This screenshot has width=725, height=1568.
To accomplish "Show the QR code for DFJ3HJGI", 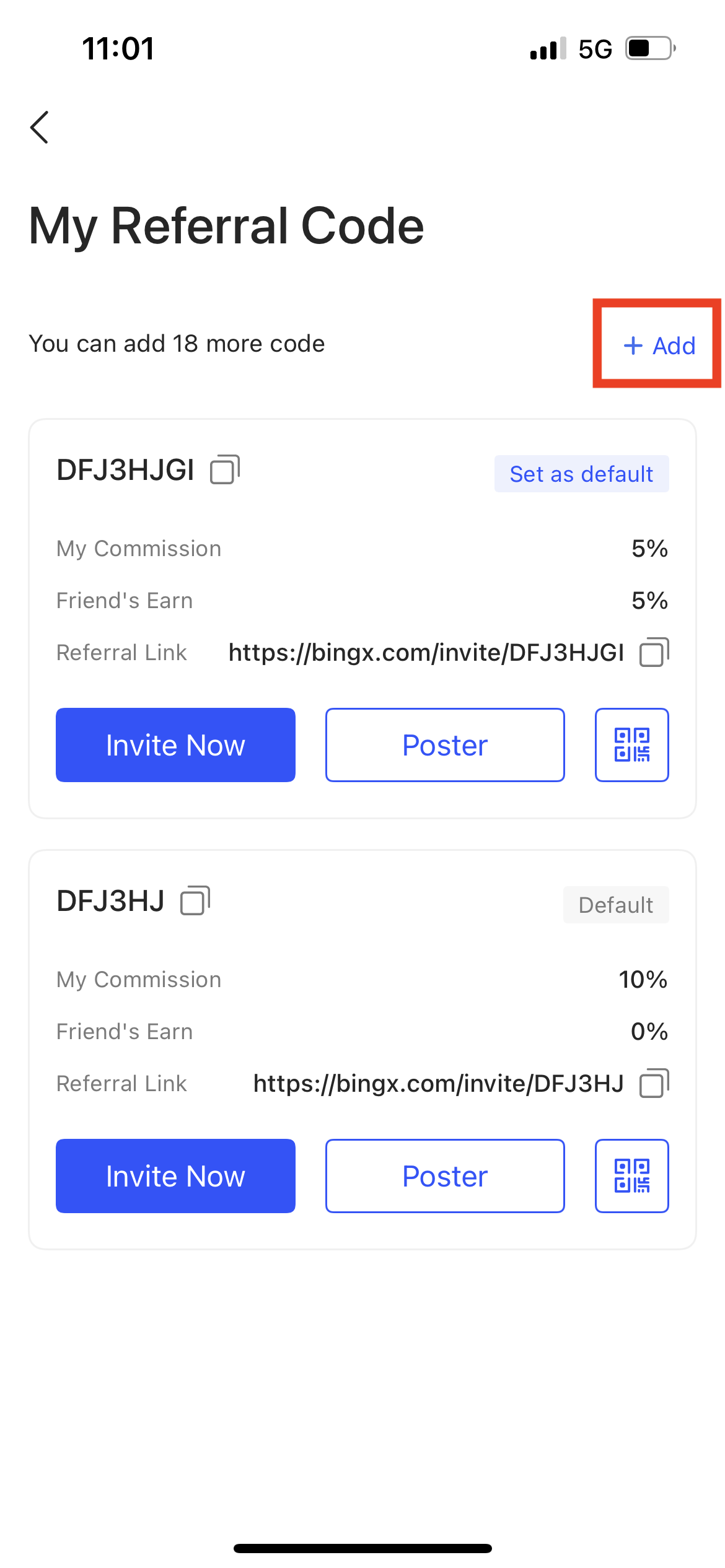I will tap(631, 745).
